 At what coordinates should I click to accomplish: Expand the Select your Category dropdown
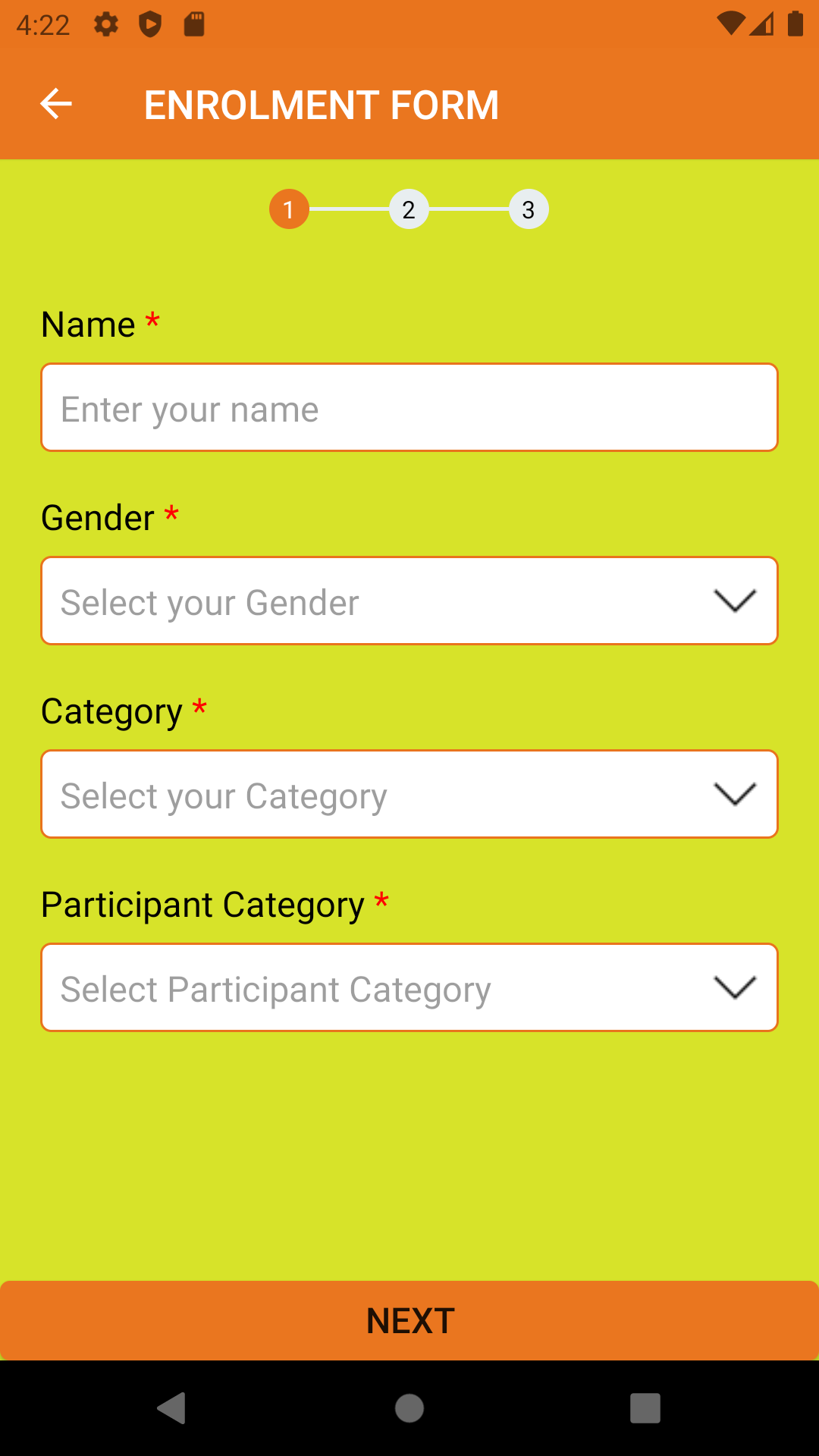point(409,794)
